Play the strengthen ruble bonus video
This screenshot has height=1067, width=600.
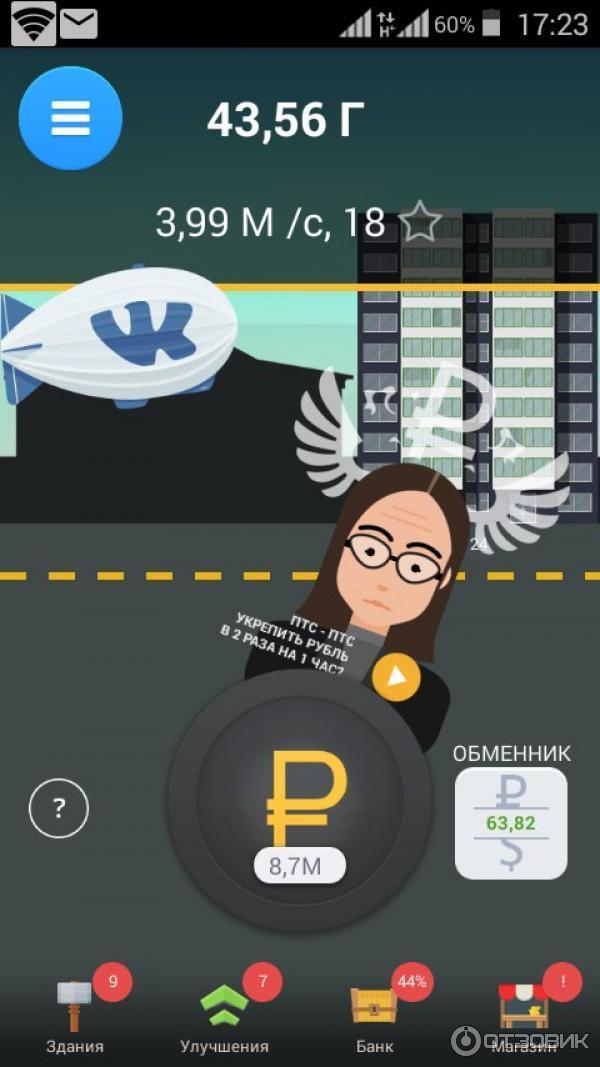(396, 677)
